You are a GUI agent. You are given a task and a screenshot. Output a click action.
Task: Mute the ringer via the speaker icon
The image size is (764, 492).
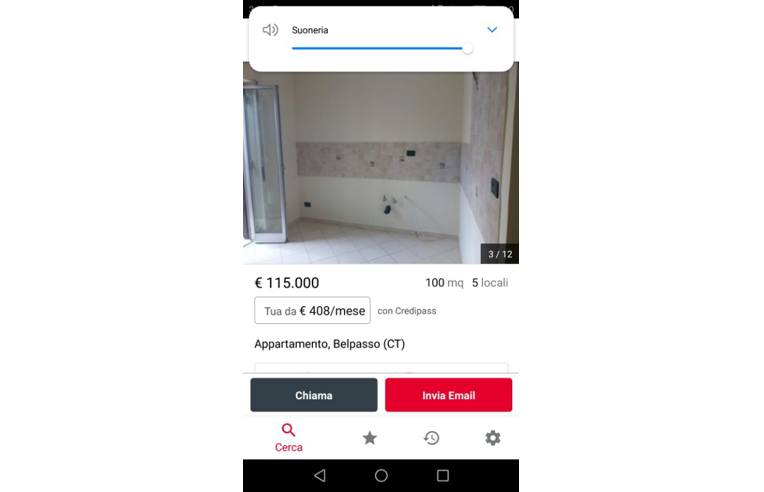tap(270, 30)
